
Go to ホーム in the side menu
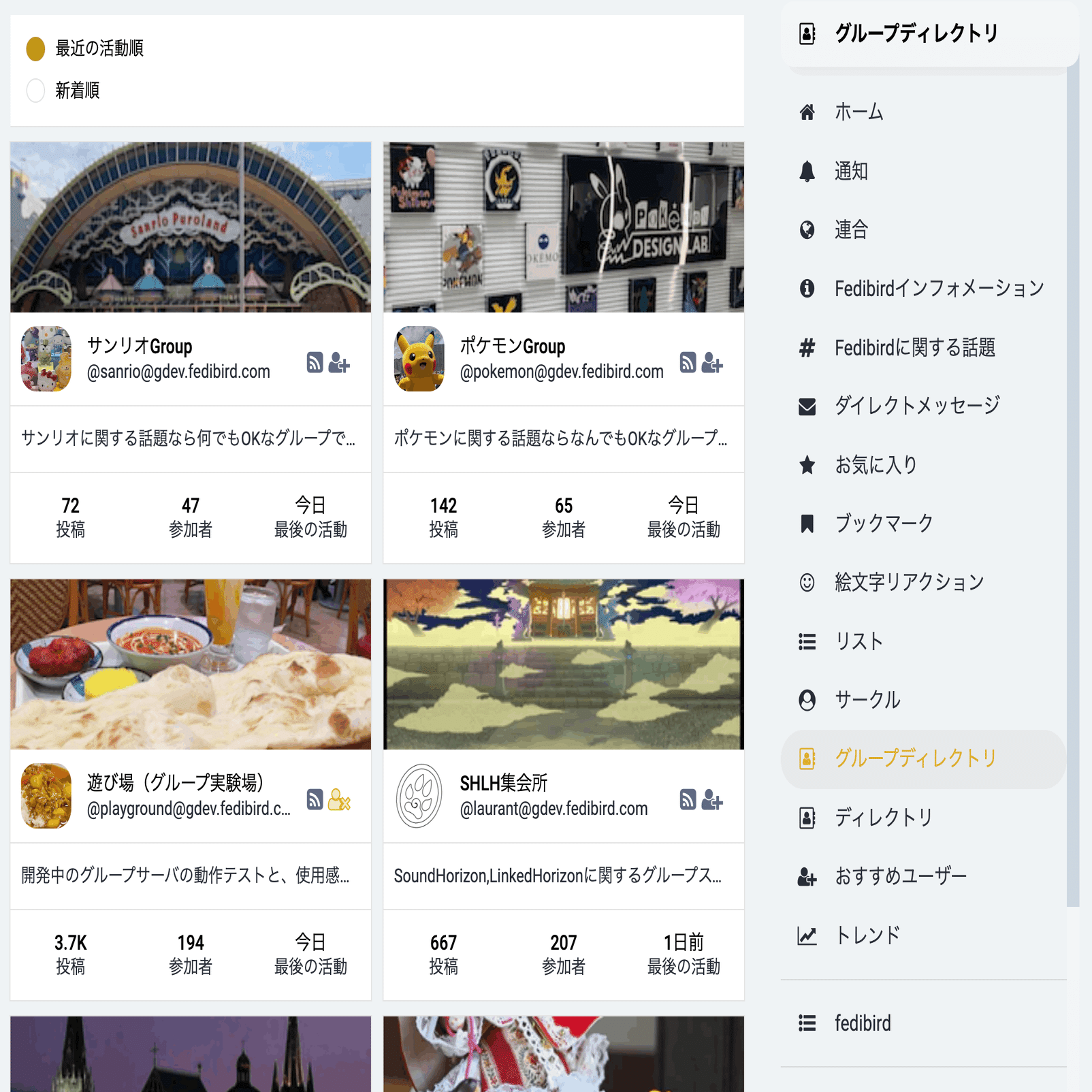859,112
